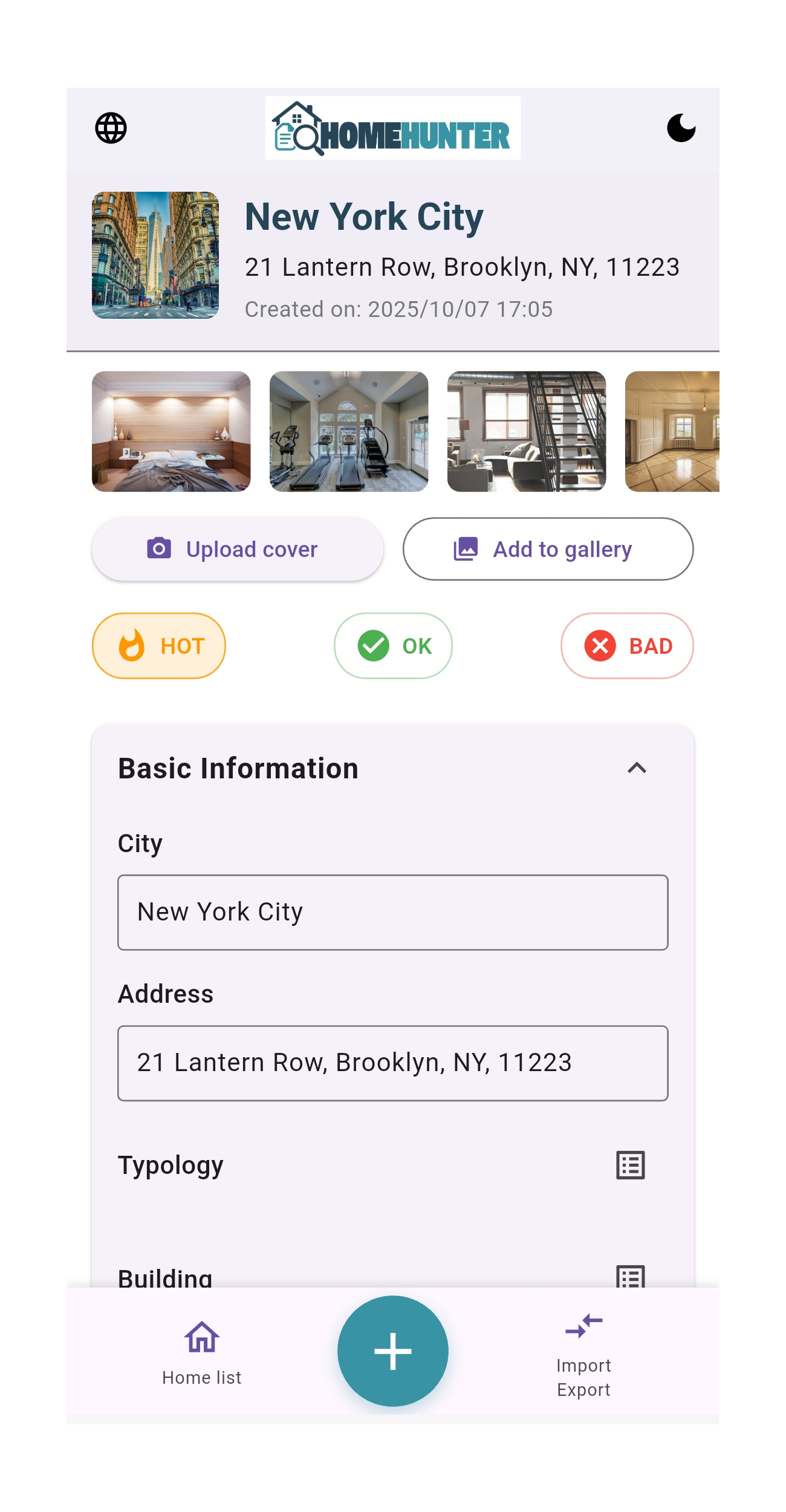Mark this home as HOT

(159, 646)
